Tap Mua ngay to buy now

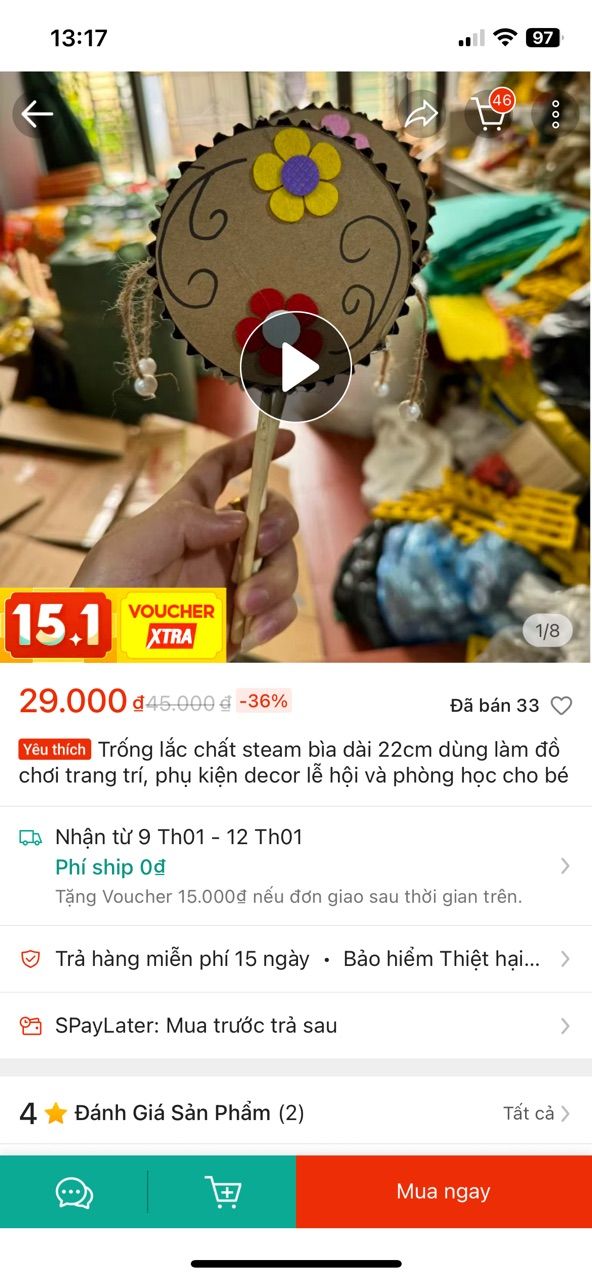click(444, 1192)
